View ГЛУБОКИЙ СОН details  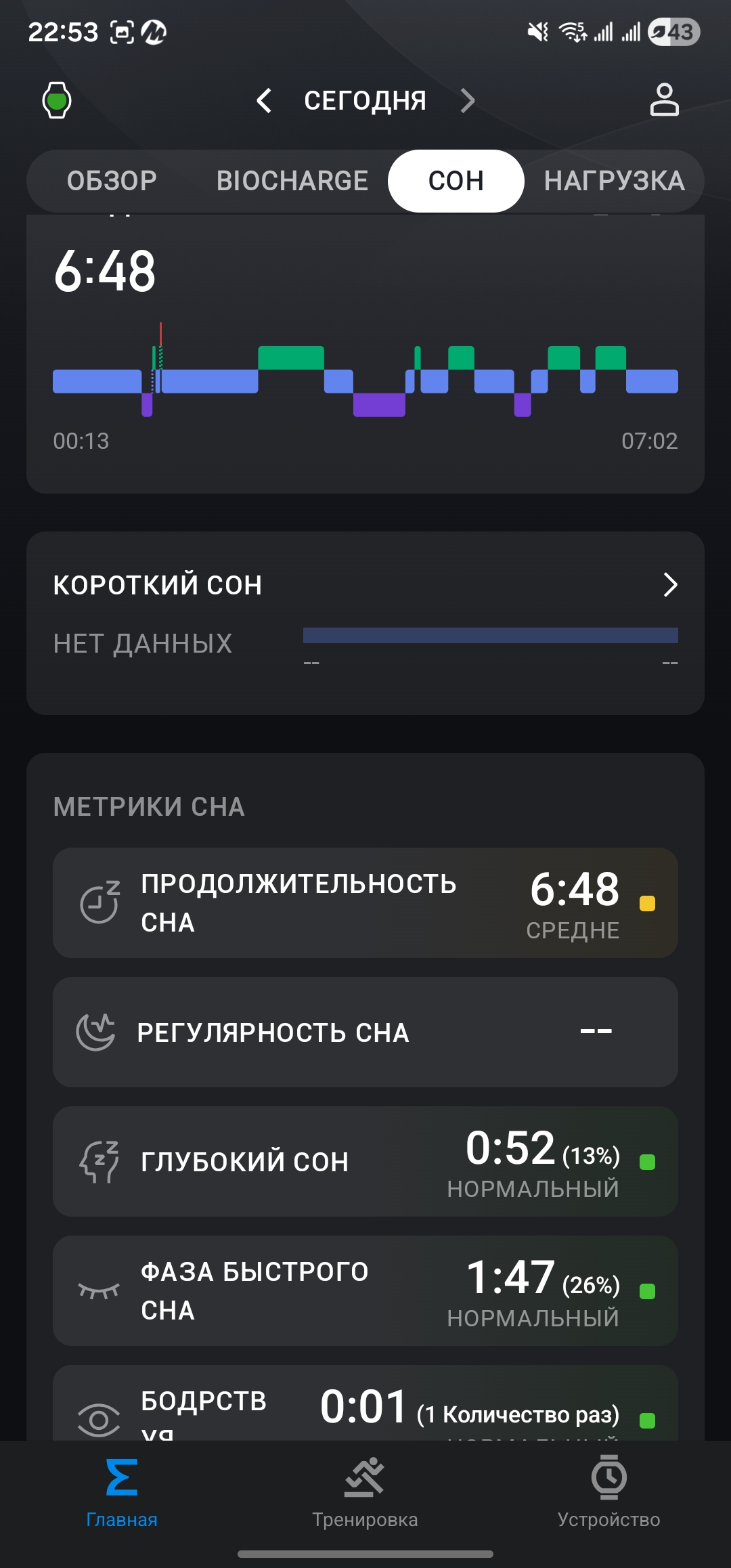tap(365, 1161)
